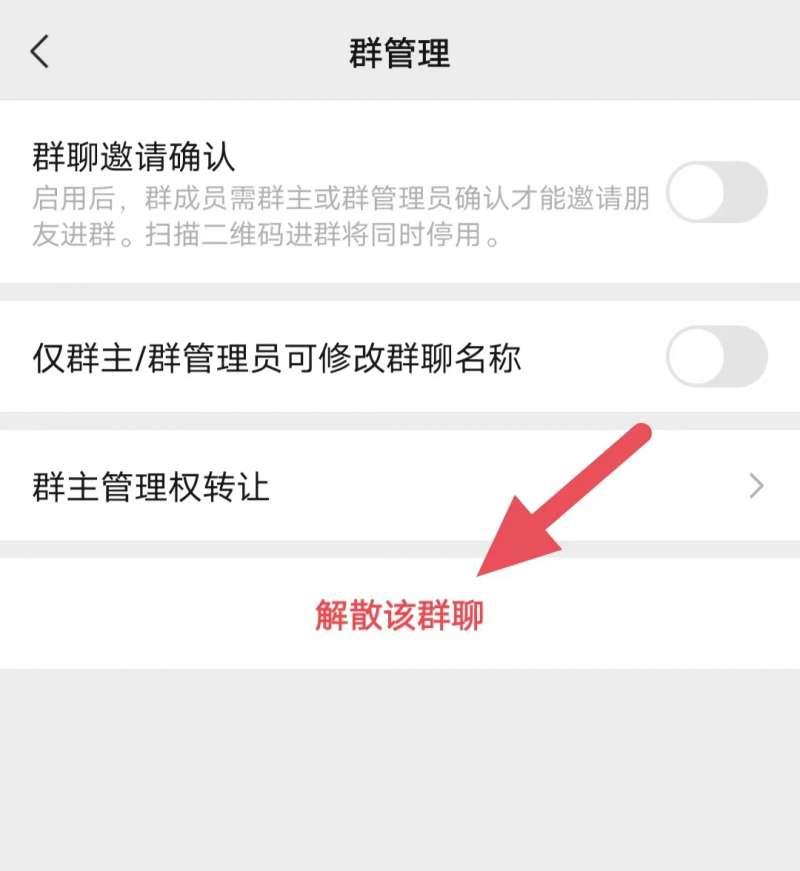The height and width of the screenshot is (871, 800).
Task: Toggle 仅群主/群管理员可修改群聊名称
Action: click(716, 356)
